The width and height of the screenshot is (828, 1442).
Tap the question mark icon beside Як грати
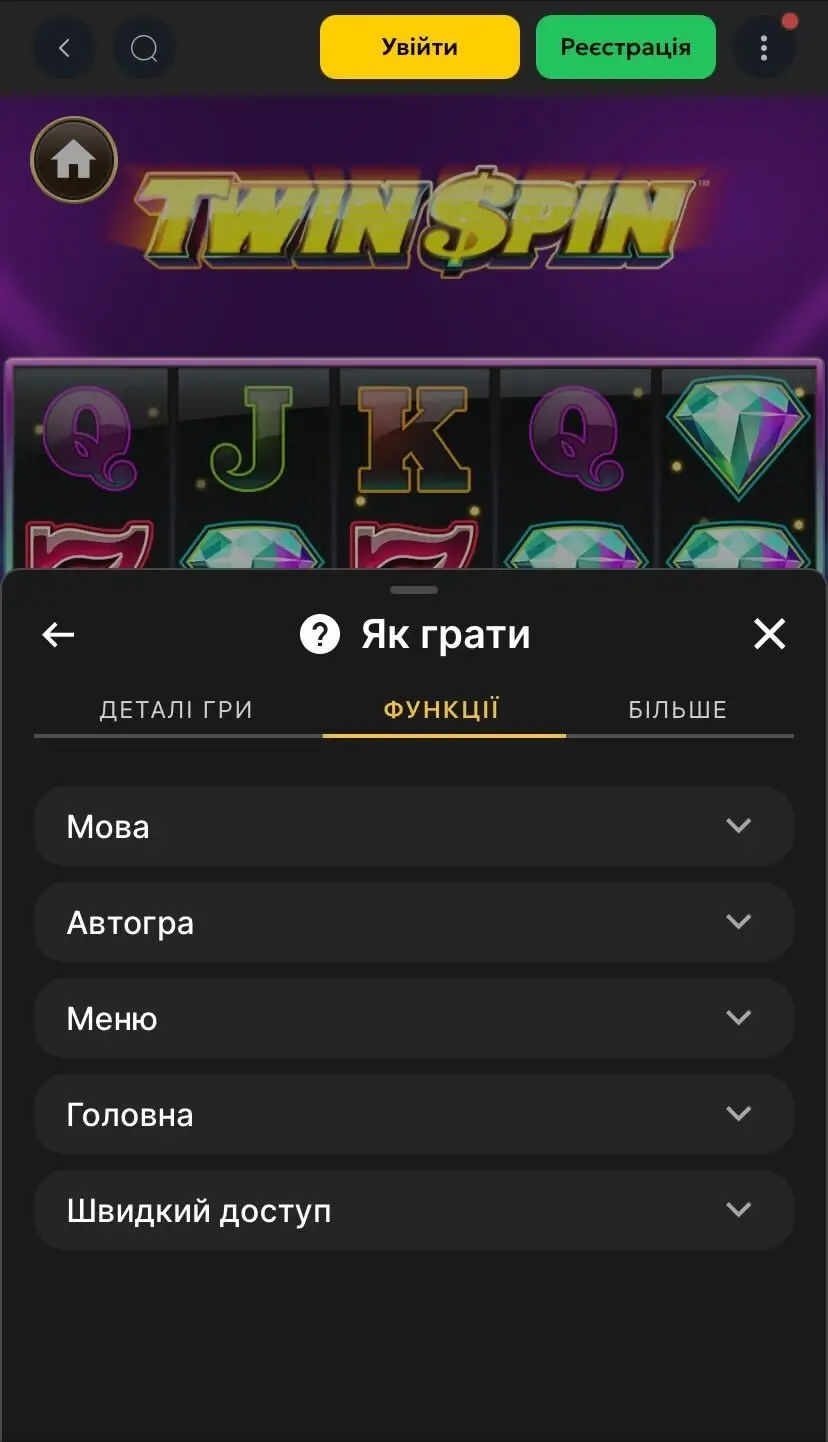tap(319, 634)
